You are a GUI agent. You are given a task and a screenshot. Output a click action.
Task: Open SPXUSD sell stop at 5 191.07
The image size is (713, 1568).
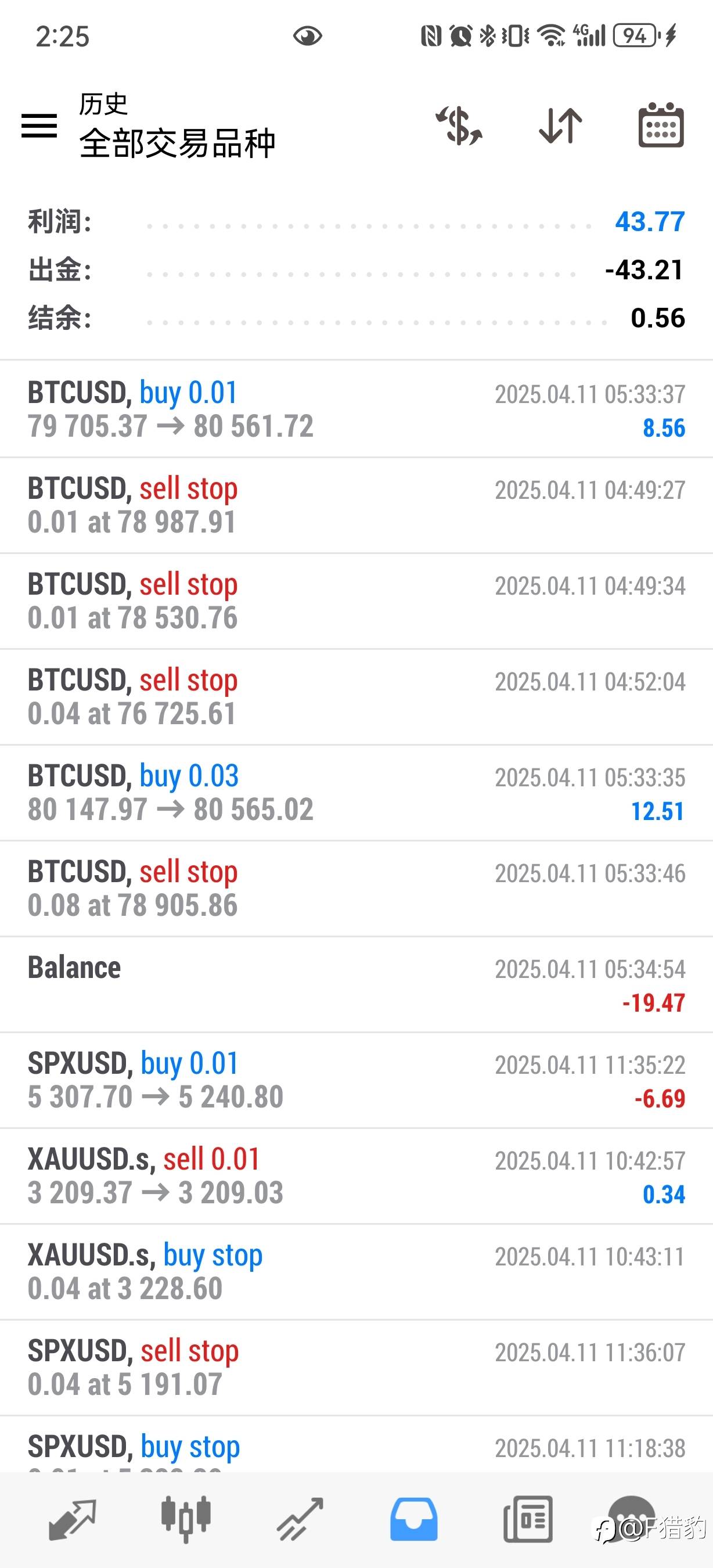356,1367
